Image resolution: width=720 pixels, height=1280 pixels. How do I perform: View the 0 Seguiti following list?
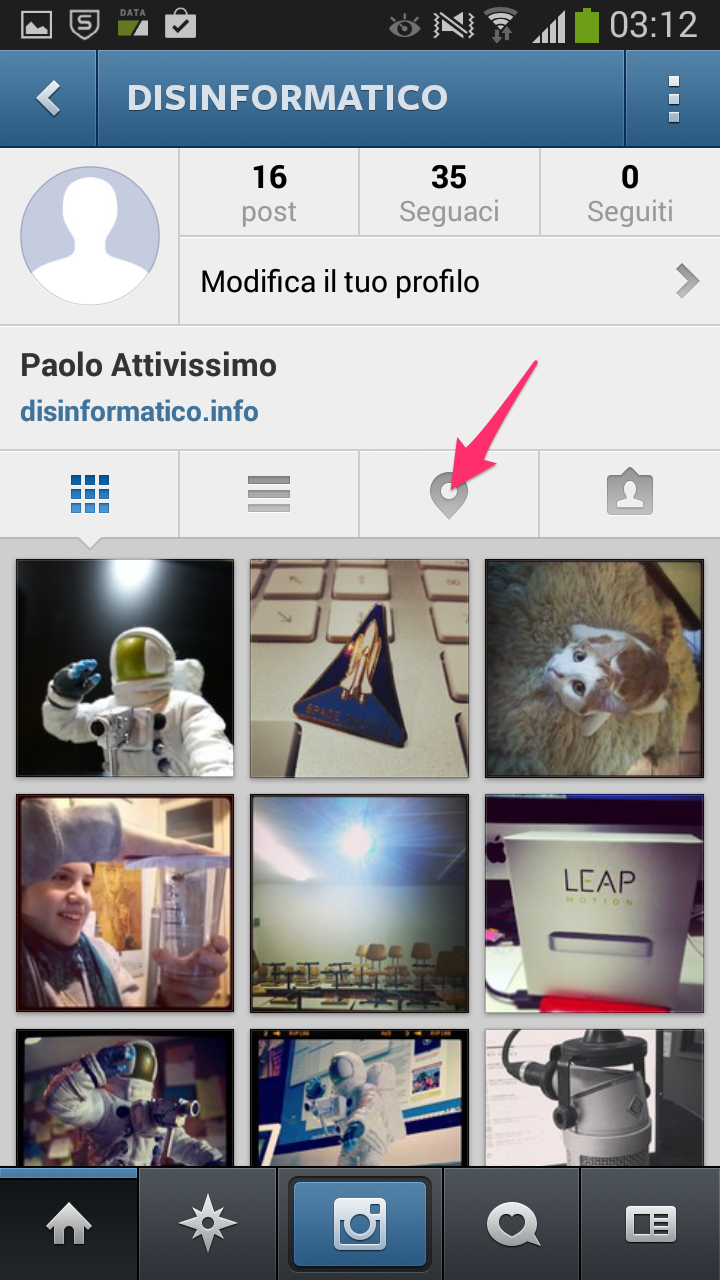click(629, 193)
